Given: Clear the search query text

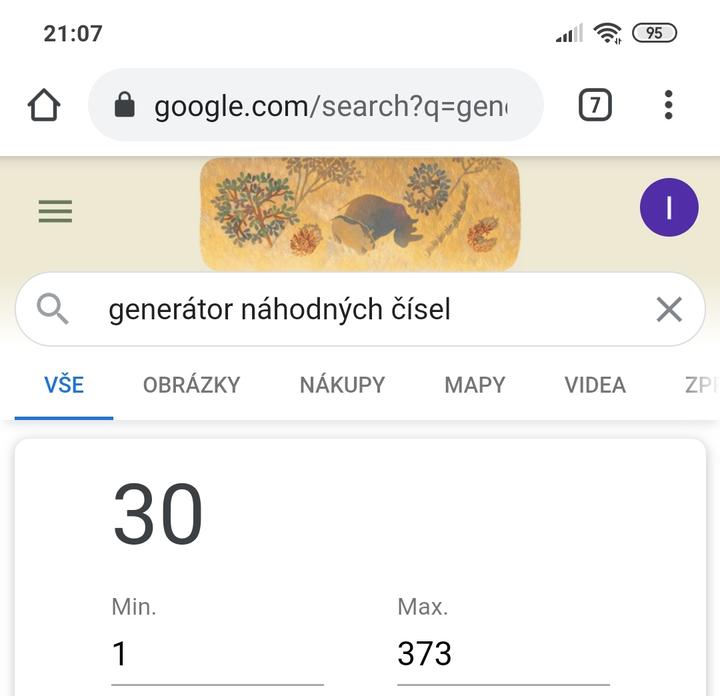Looking at the screenshot, I should click(668, 310).
